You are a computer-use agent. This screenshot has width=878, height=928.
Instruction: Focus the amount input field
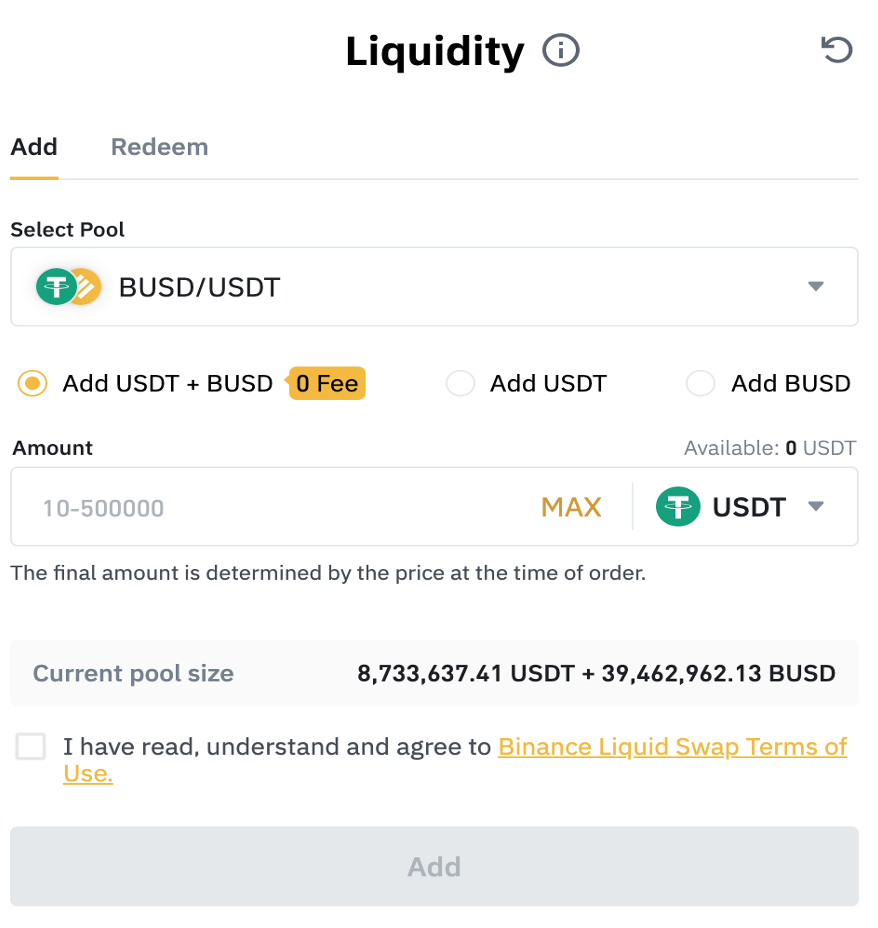coord(270,508)
